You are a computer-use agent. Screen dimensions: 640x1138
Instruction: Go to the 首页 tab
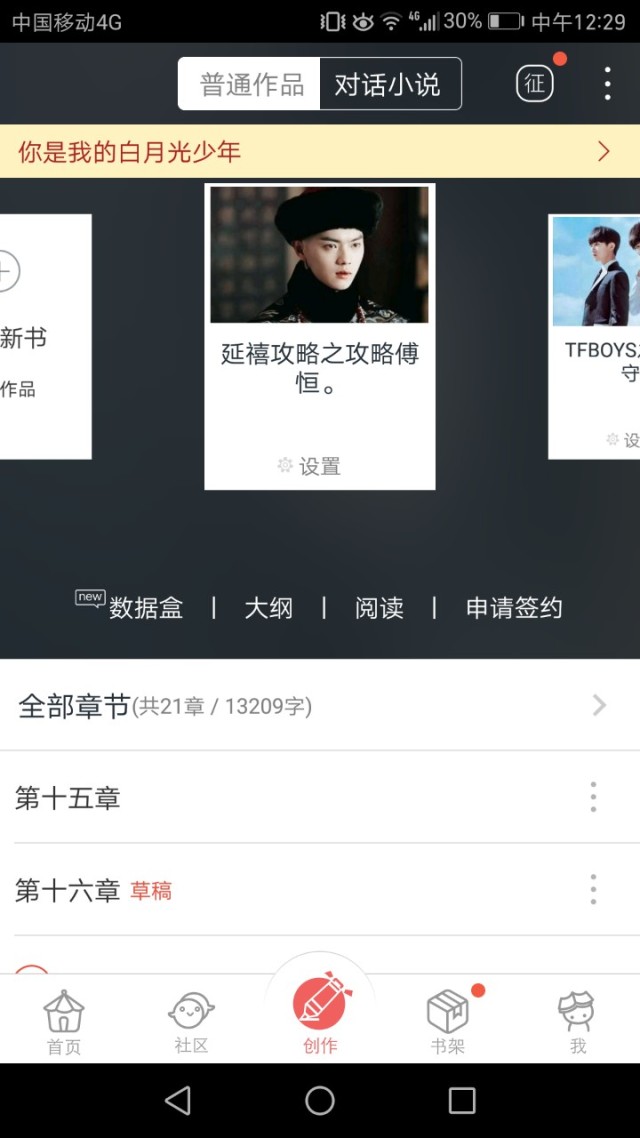[63, 1022]
